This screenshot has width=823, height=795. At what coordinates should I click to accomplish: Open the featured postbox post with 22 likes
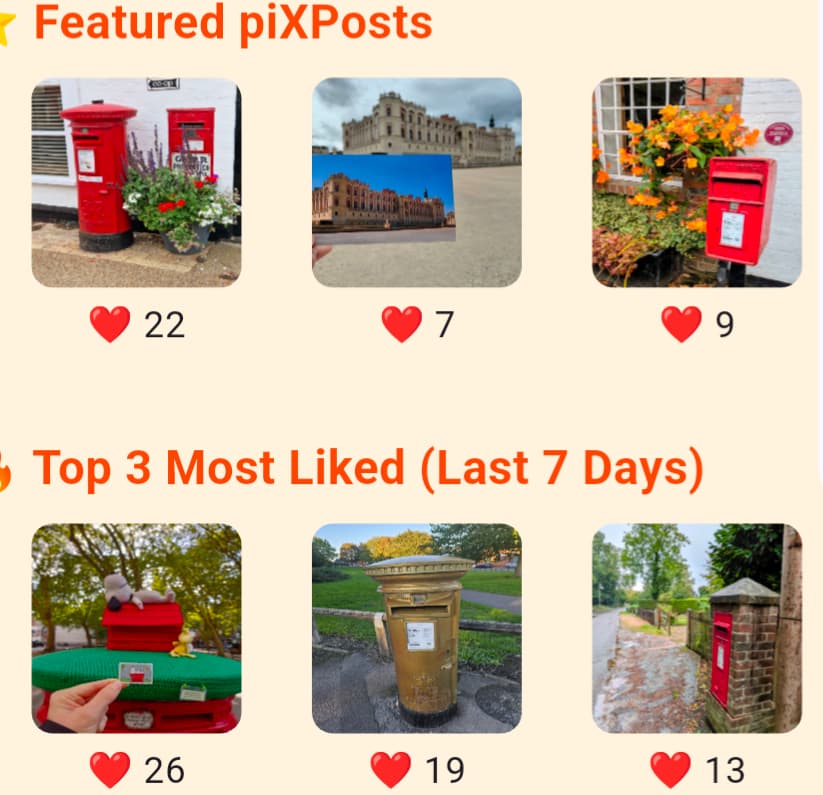coord(136,183)
